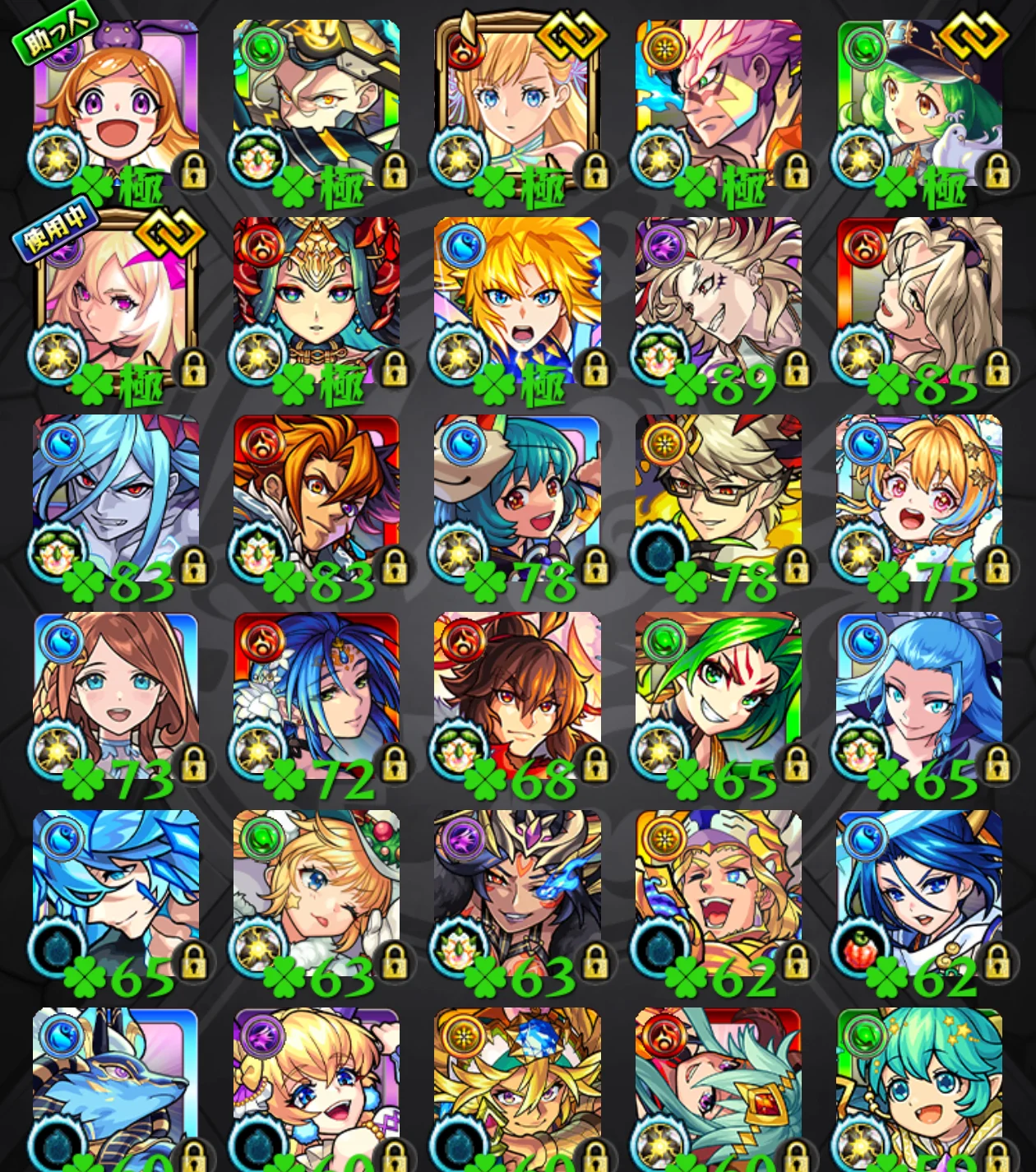This screenshot has height=1172, width=1036.
Task: Tap the laughing golden king with luck 62
Action: click(x=718, y=892)
